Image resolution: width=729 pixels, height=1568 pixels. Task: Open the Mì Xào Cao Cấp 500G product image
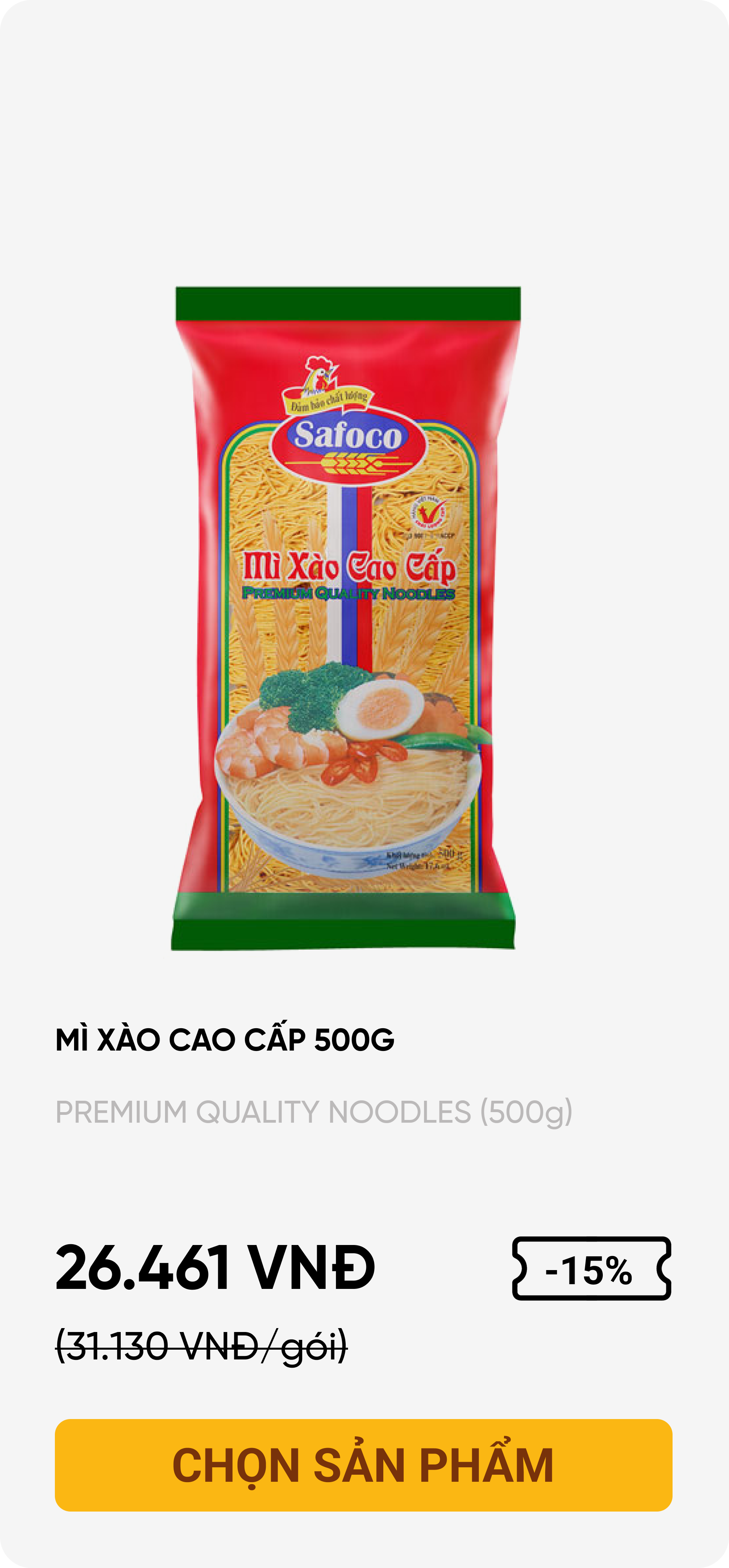pyautogui.click(x=346, y=618)
